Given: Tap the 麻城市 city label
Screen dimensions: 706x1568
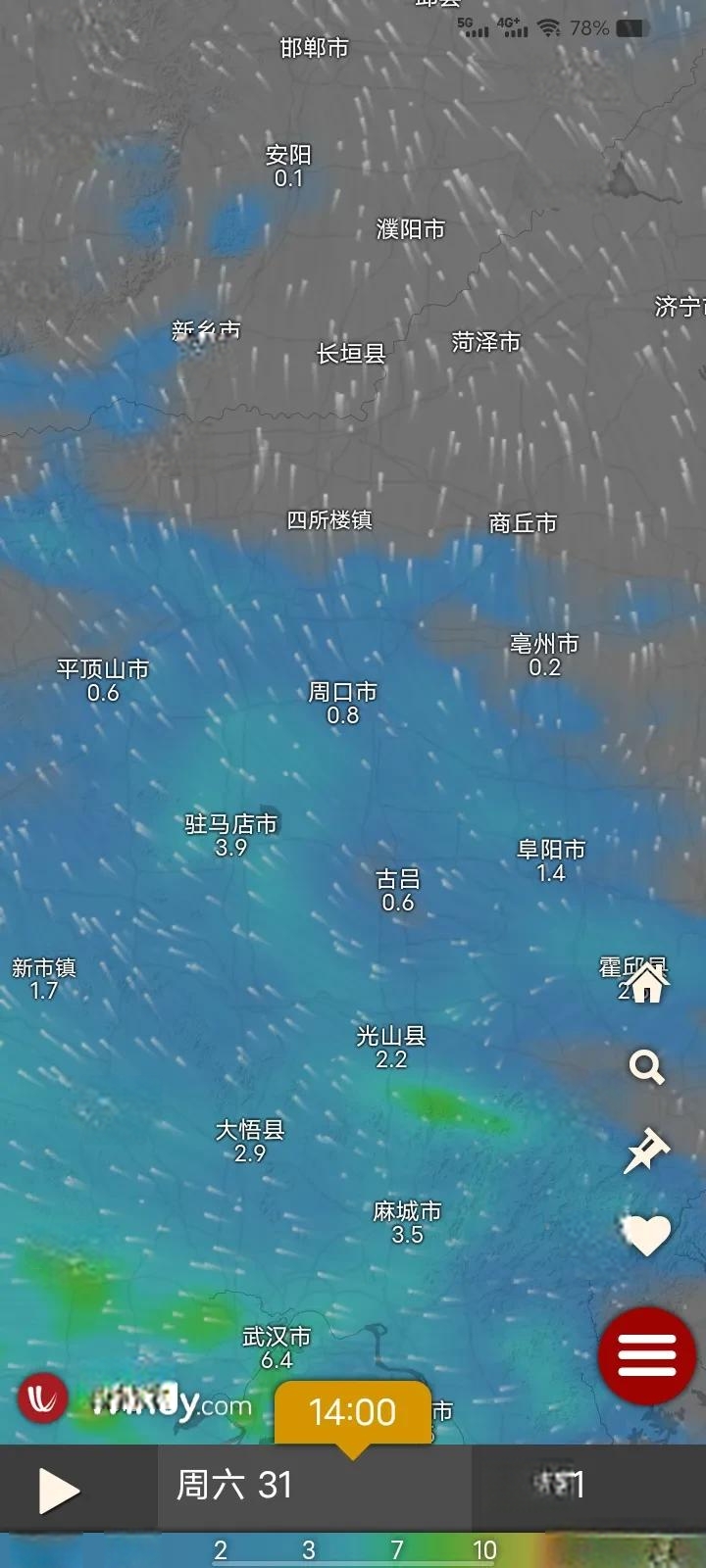Looking at the screenshot, I should tap(408, 1211).
